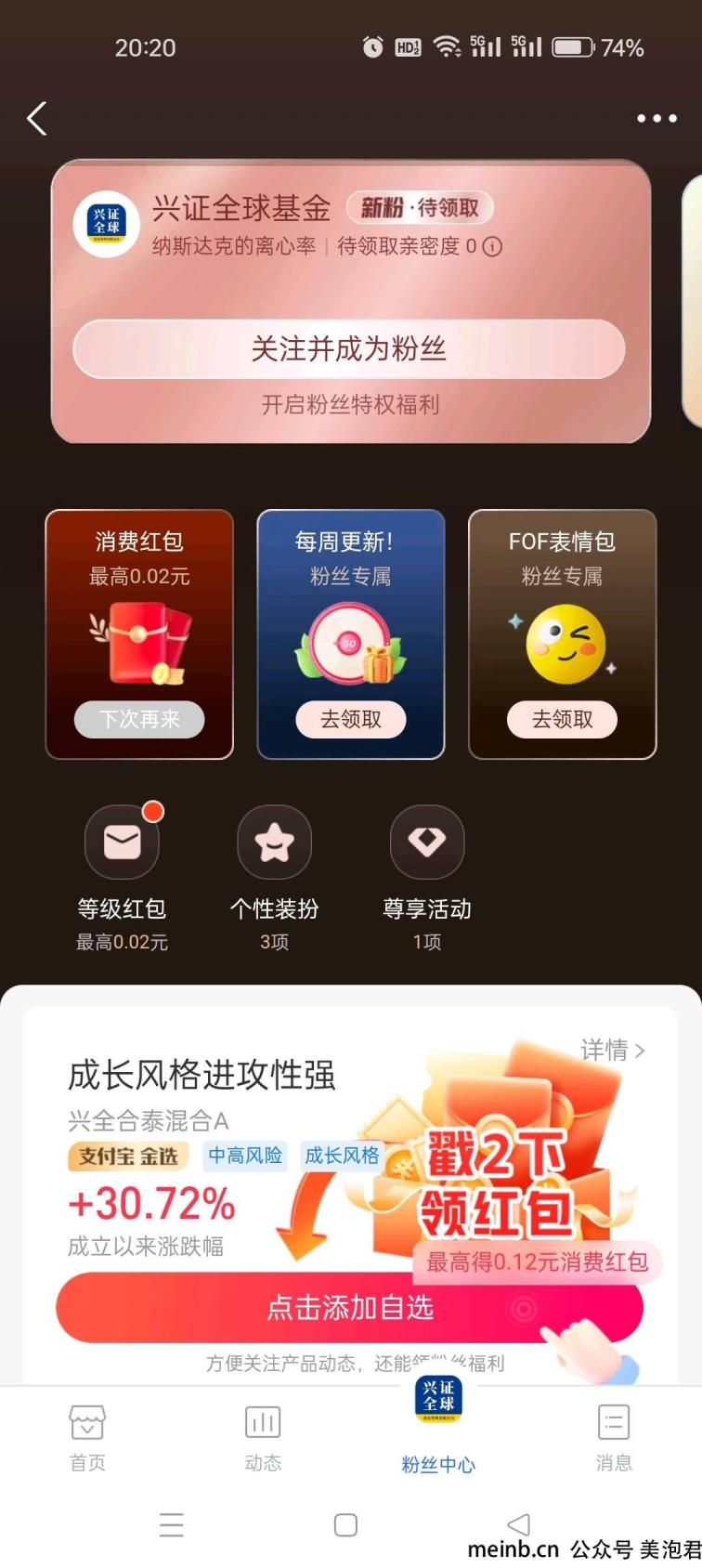Viewport: 702px width, 1568px height.
Task: Switch to the 消息 tab
Action: click(x=613, y=1437)
